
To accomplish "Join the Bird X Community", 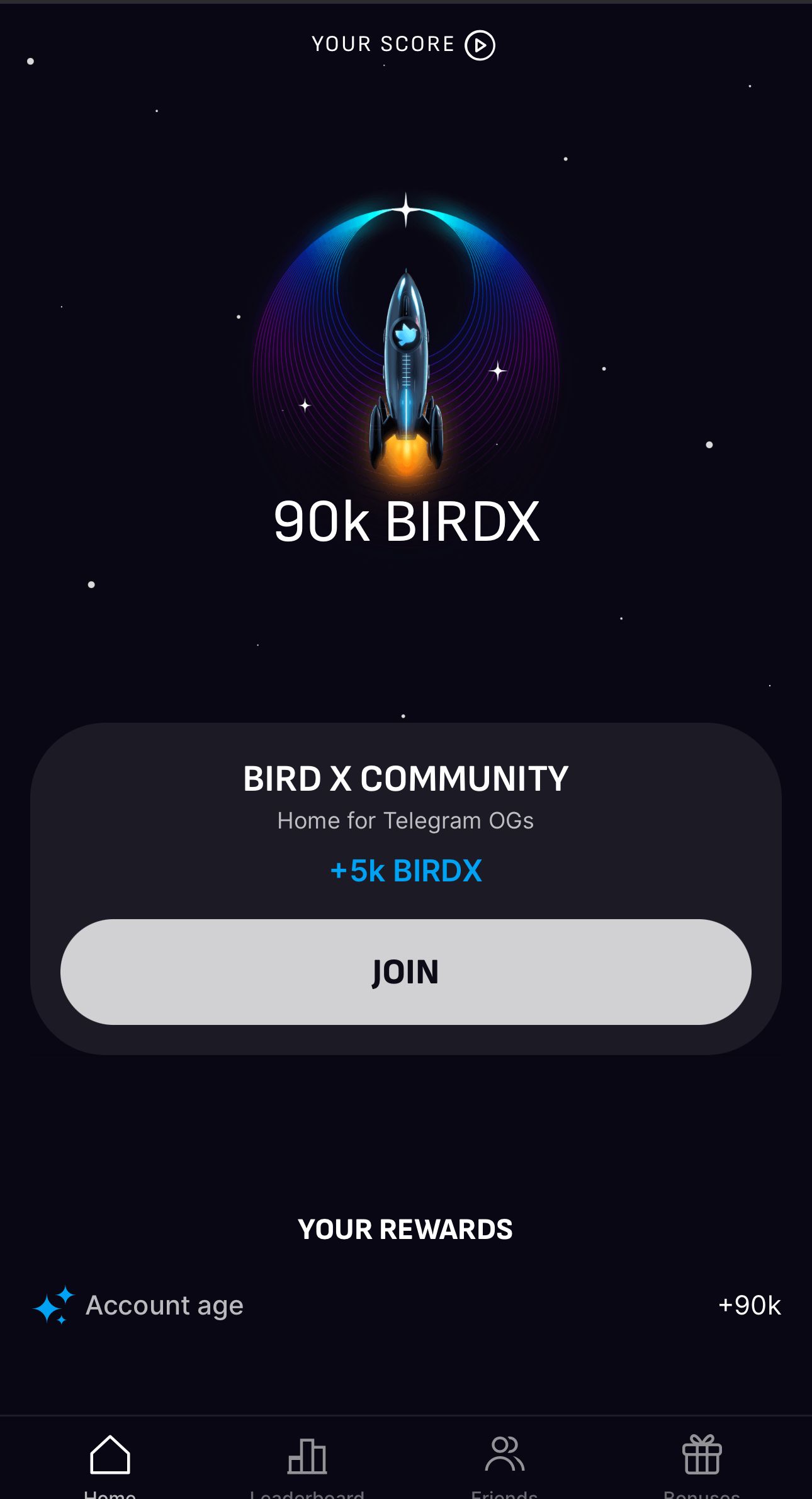I will point(405,971).
